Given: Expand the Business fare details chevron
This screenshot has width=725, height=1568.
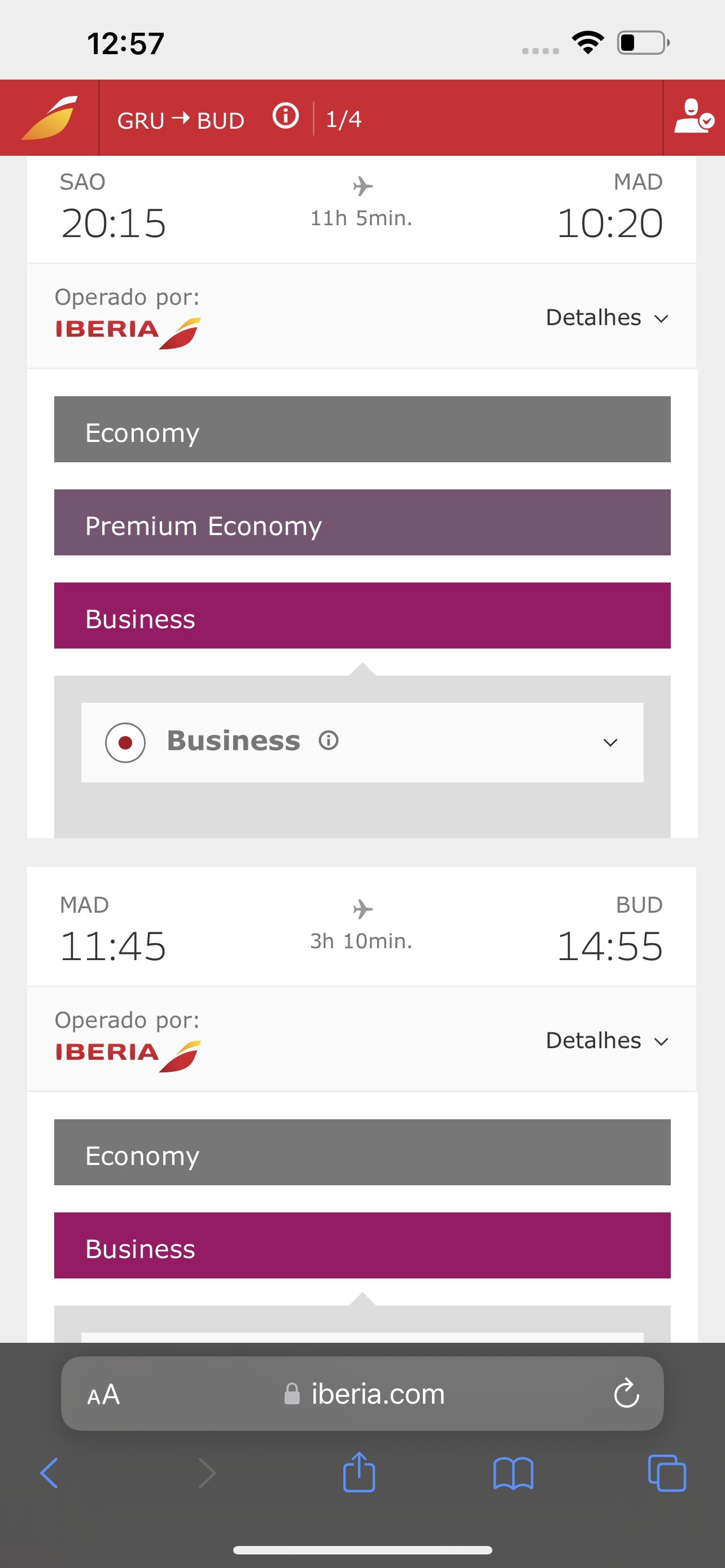Looking at the screenshot, I should (610, 742).
